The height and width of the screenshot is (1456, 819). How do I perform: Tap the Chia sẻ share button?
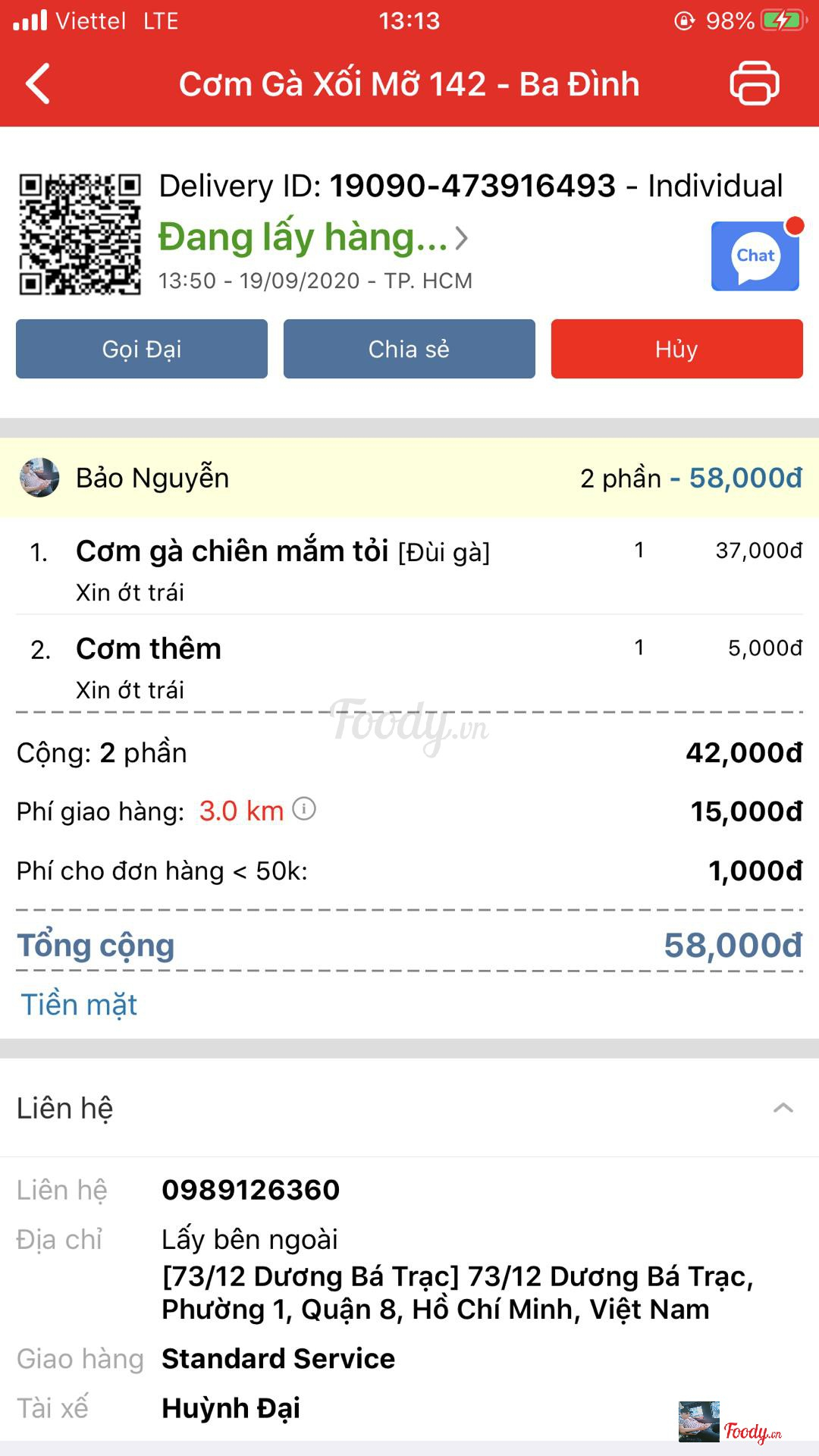pyautogui.click(x=409, y=349)
